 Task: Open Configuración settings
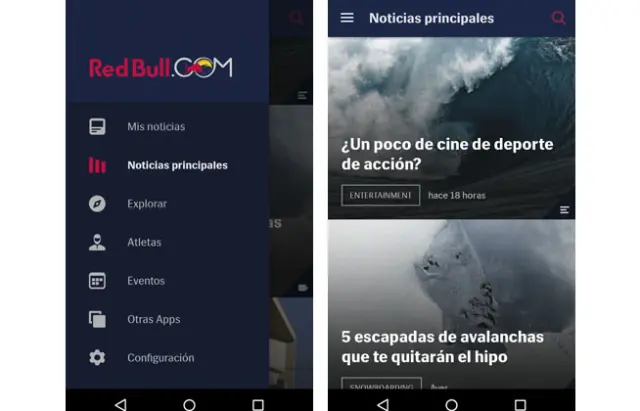tap(160, 358)
